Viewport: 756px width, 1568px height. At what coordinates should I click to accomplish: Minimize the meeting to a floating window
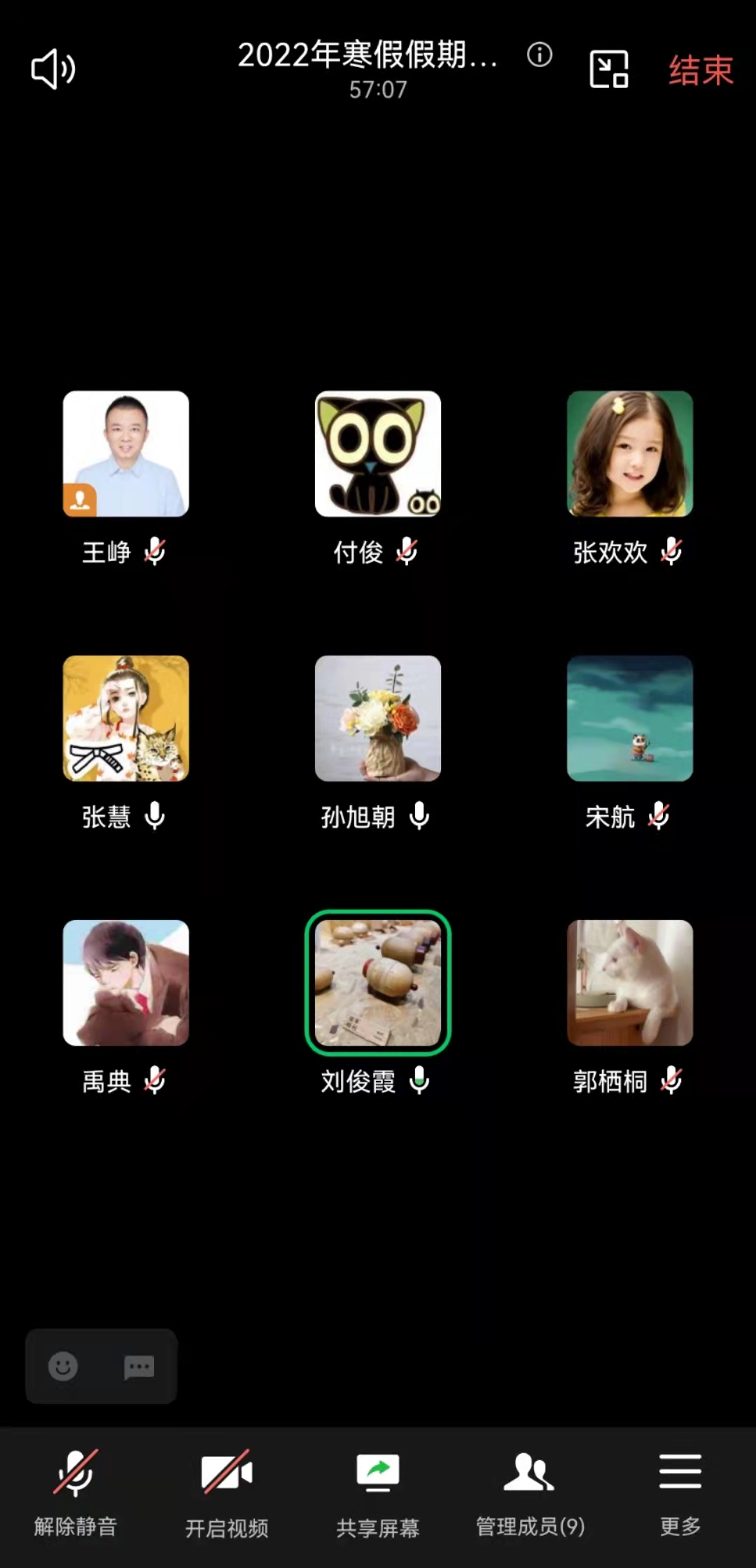tap(608, 69)
